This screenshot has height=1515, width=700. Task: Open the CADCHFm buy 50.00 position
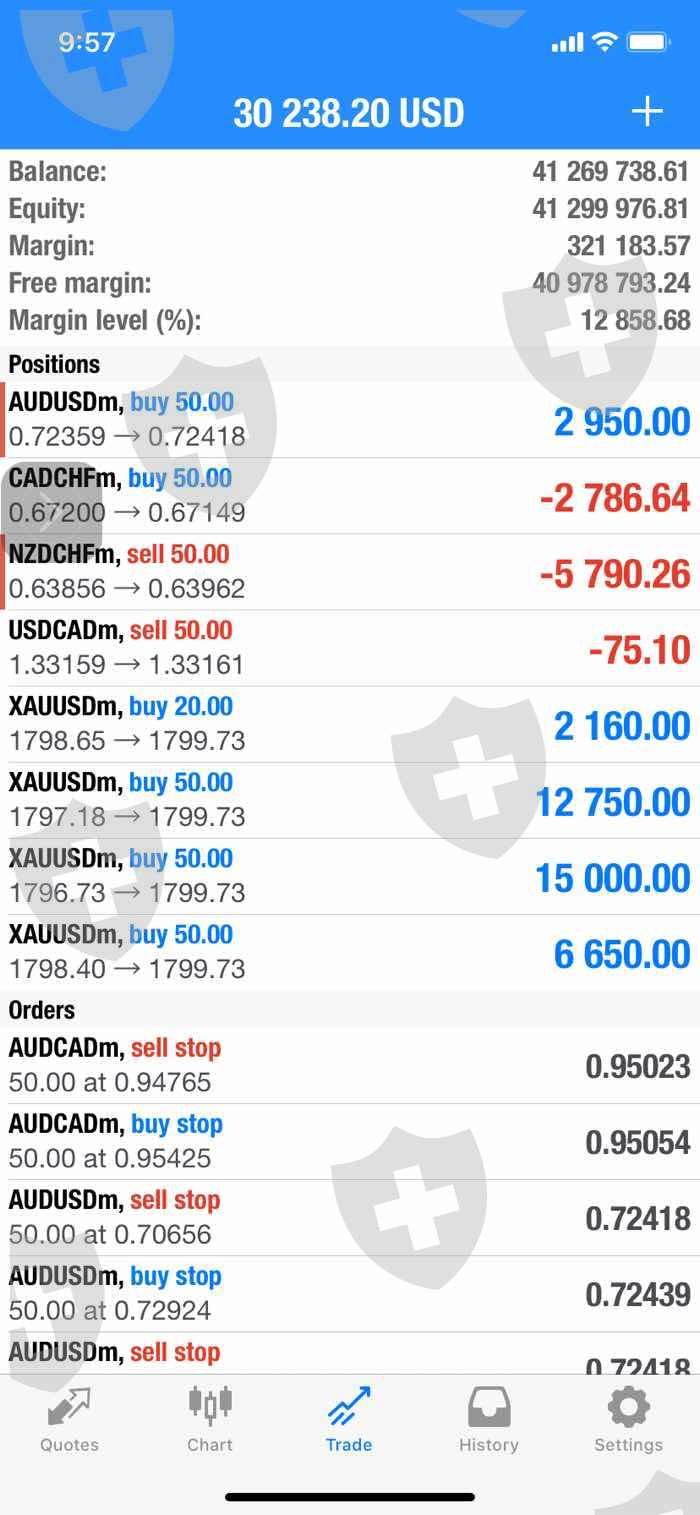pos(350,496)
